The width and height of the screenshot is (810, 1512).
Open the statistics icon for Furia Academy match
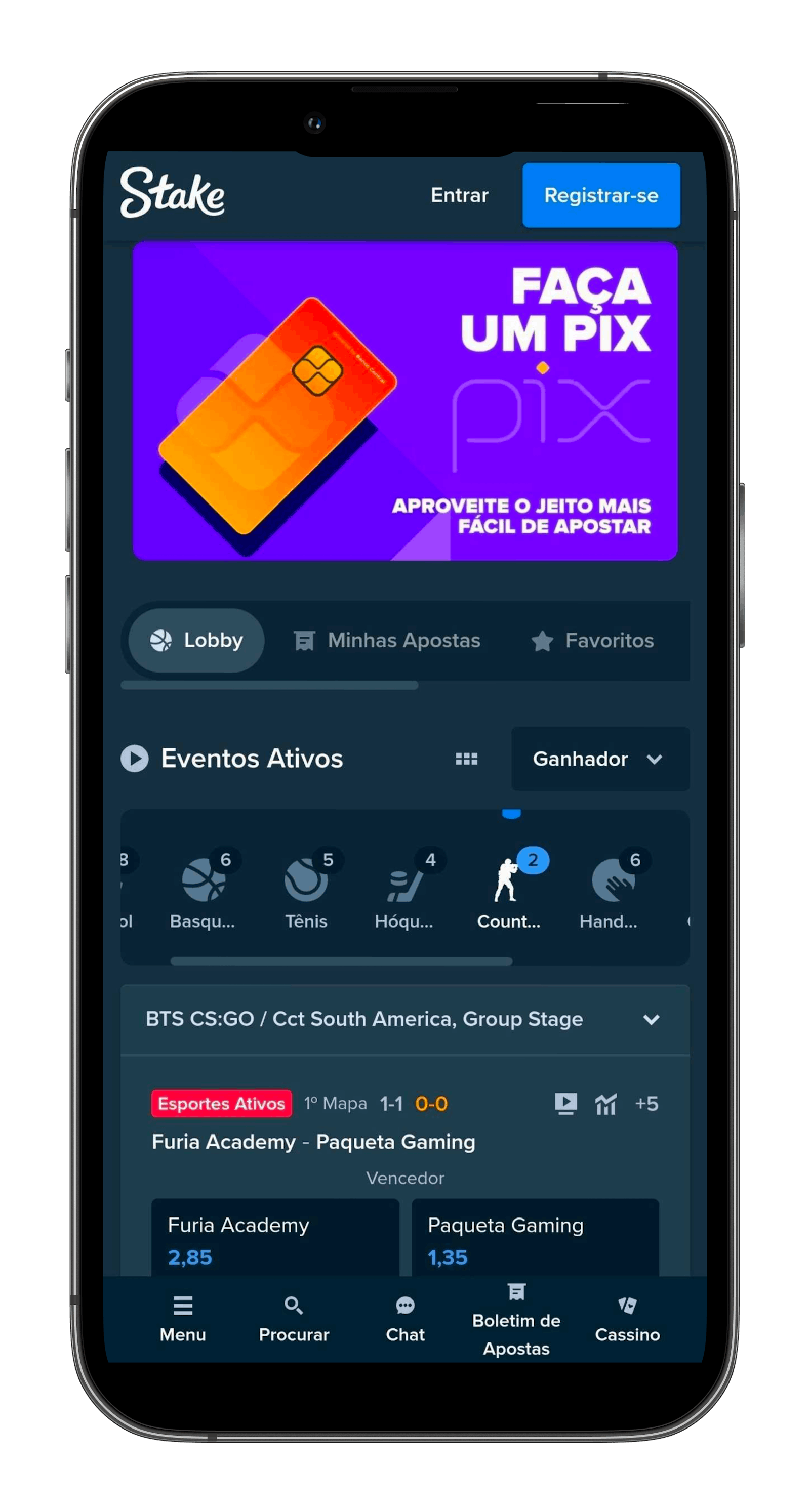coord(605,1104)
